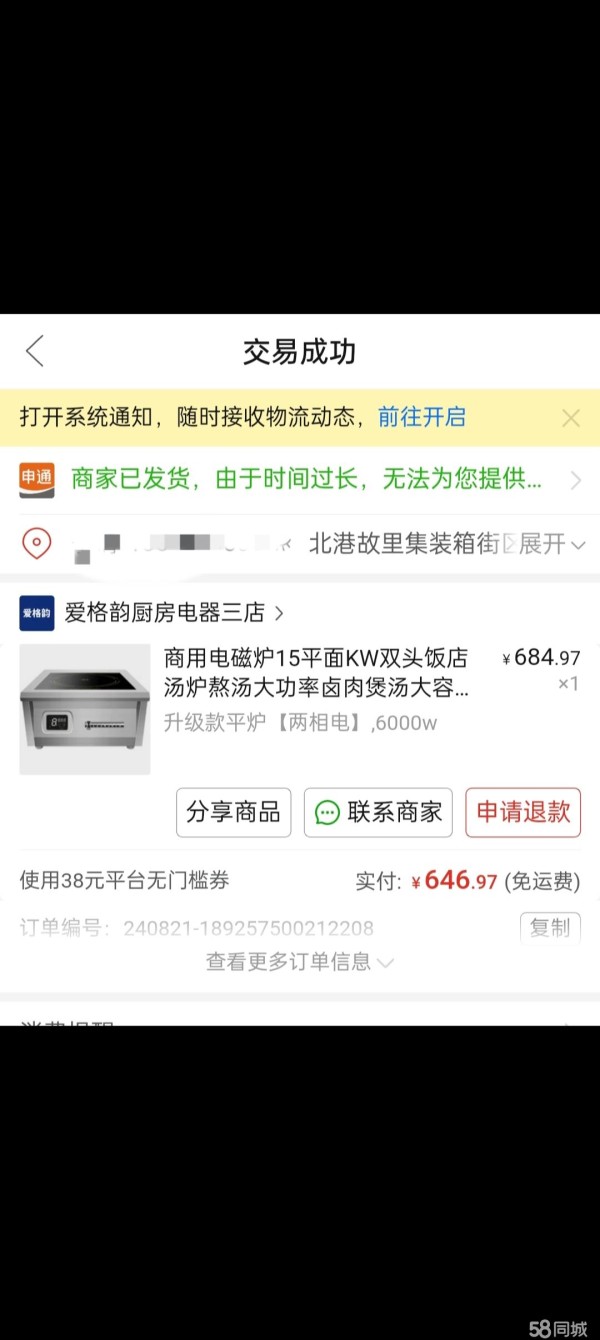Copy the order number with 复制
The height and width of the screenshot is (1340, 600).
click(549, 928)
